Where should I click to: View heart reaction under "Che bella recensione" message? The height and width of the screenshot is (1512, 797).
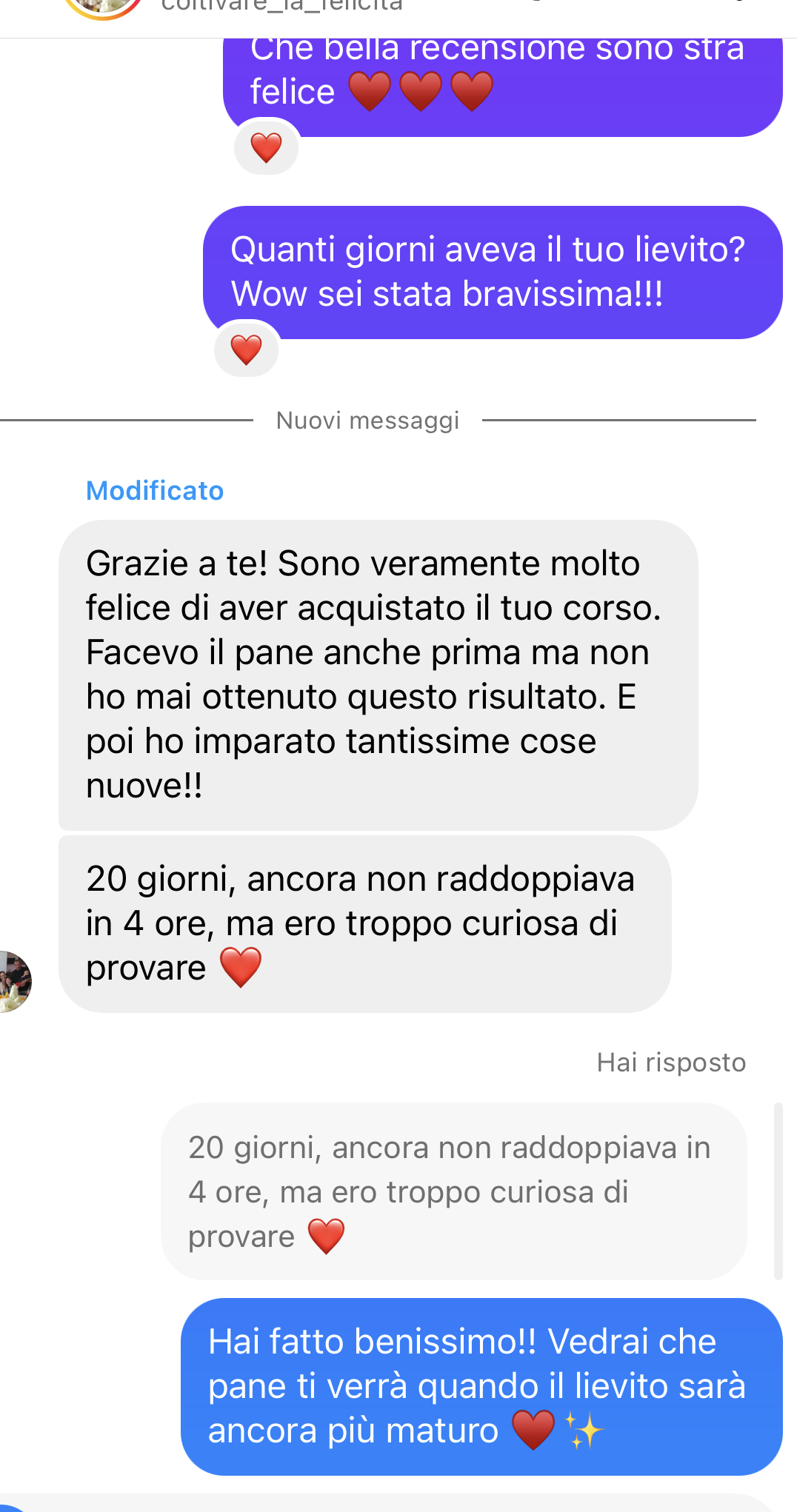(x=266, y=148)
